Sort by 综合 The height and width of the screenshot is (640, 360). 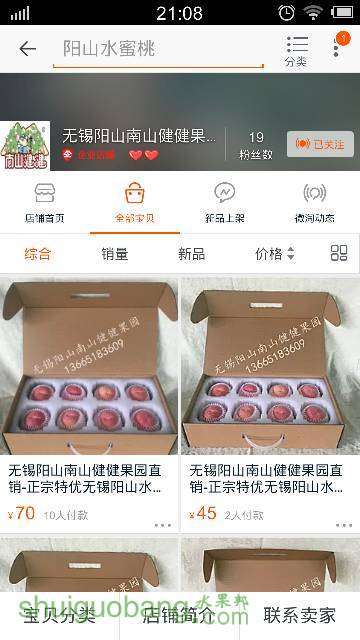38,254
